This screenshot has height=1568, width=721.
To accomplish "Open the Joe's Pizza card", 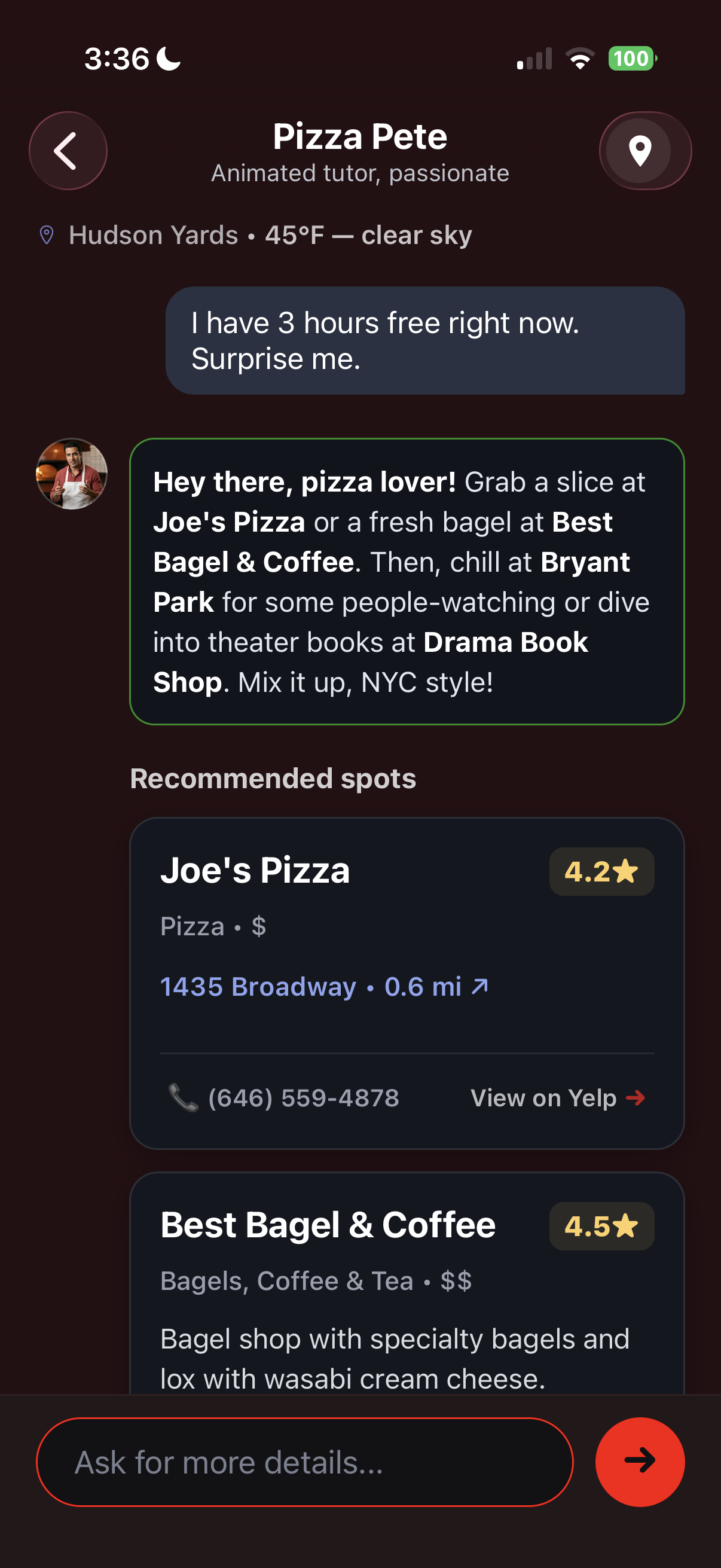I will (x=407, y=983).
